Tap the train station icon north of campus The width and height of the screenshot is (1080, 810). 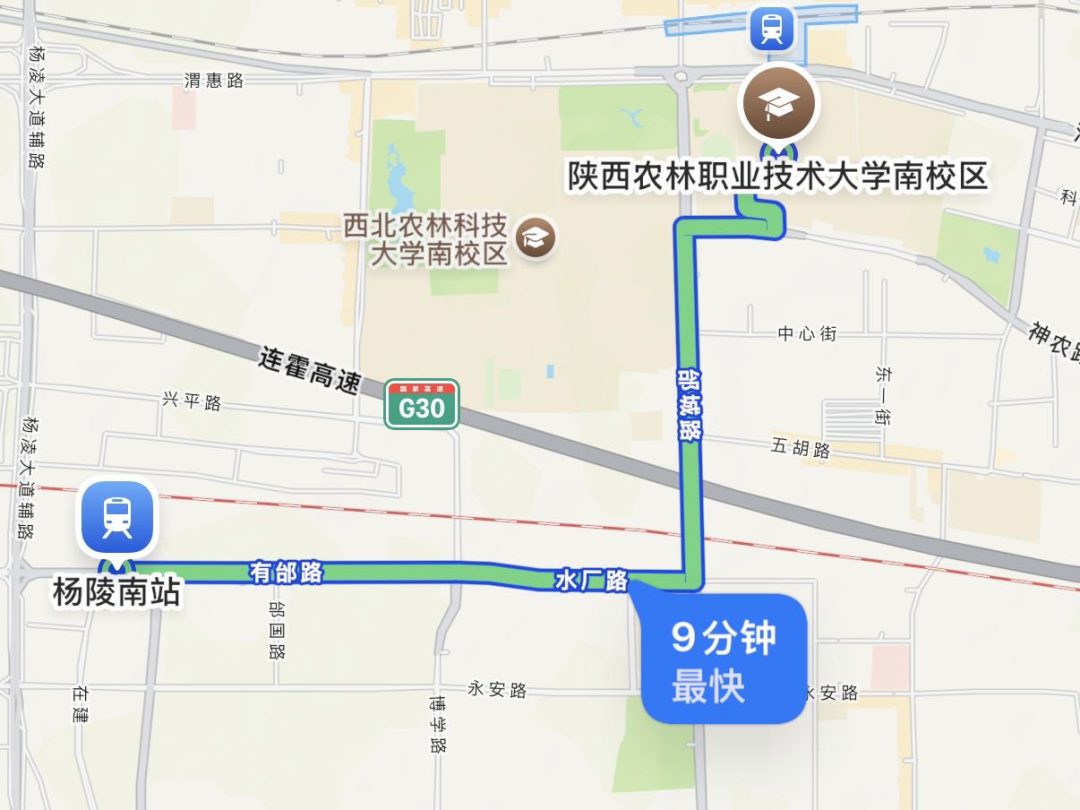(x=771, y=28)
